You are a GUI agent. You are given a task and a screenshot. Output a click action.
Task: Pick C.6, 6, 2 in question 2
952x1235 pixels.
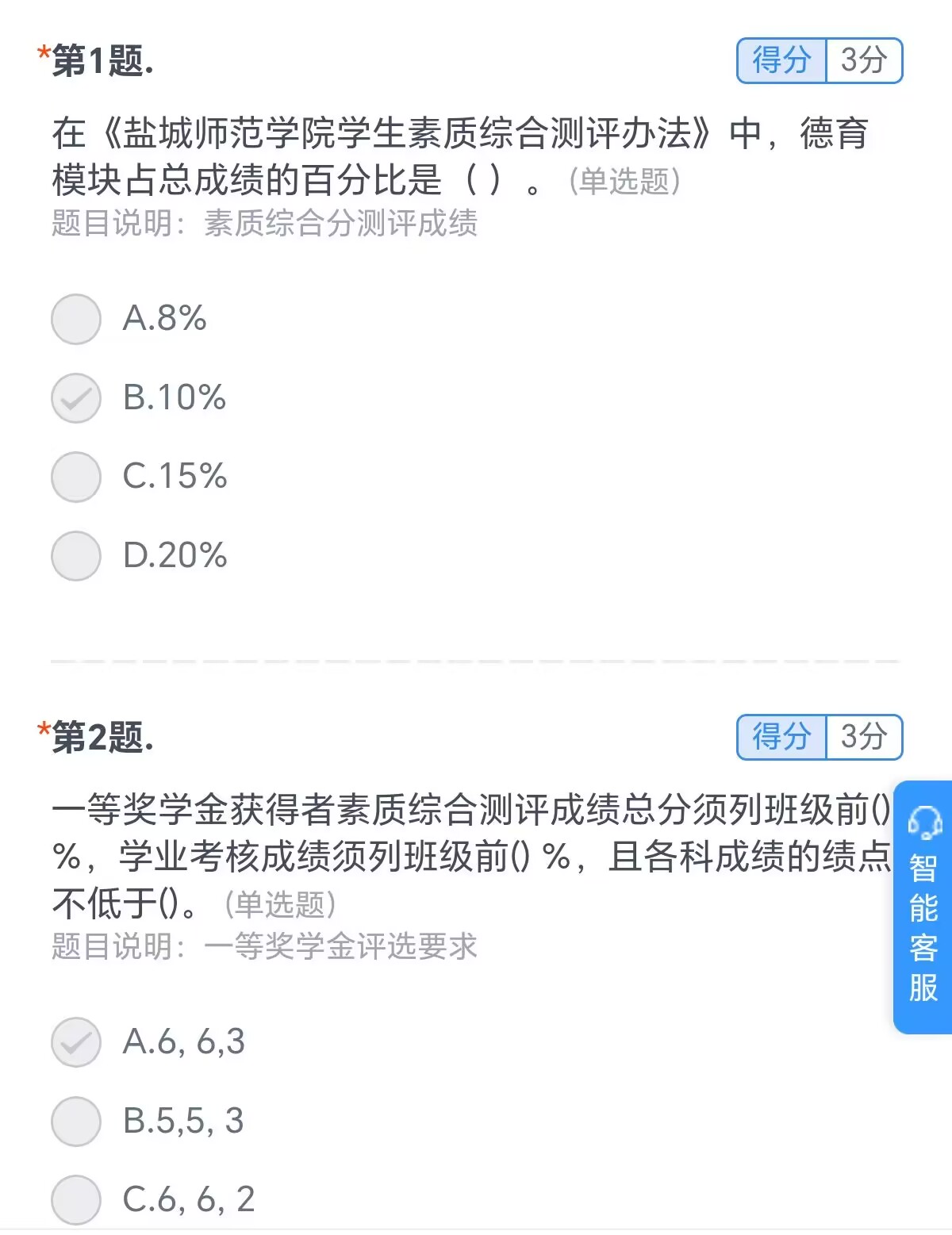pos(76,1199)
